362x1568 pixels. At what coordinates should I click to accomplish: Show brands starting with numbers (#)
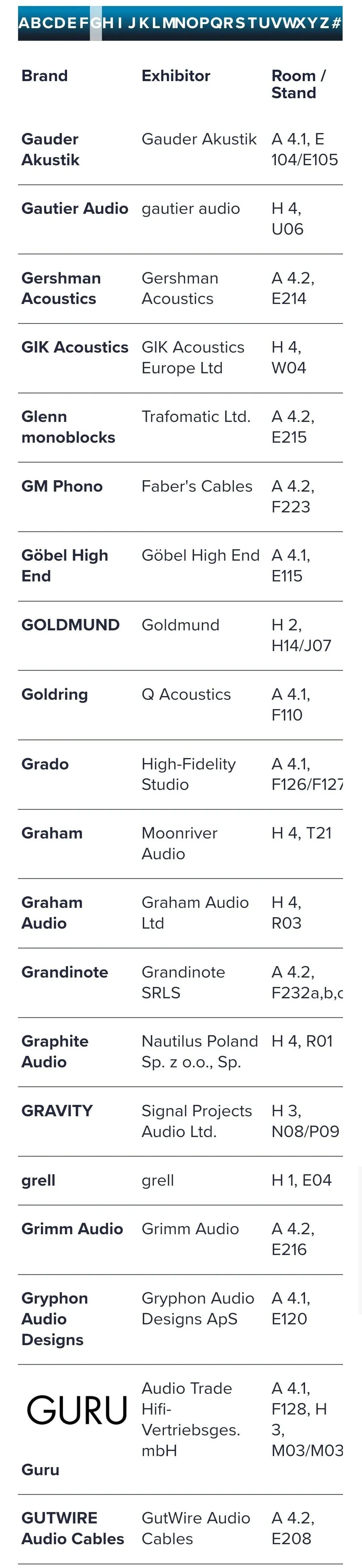pyautogui.click(x=337, y=23)
